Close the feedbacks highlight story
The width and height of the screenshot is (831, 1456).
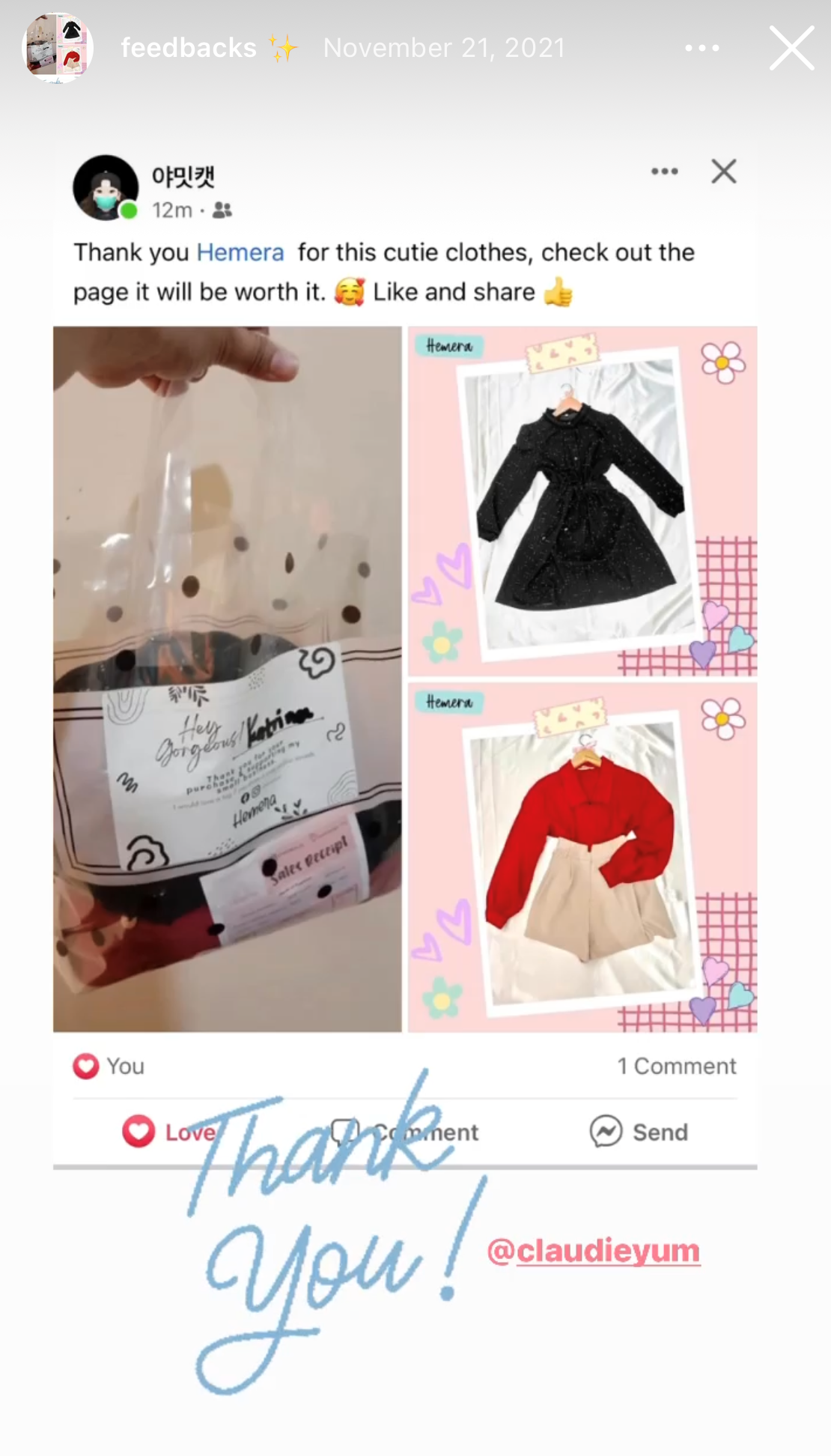pos(791,49)
